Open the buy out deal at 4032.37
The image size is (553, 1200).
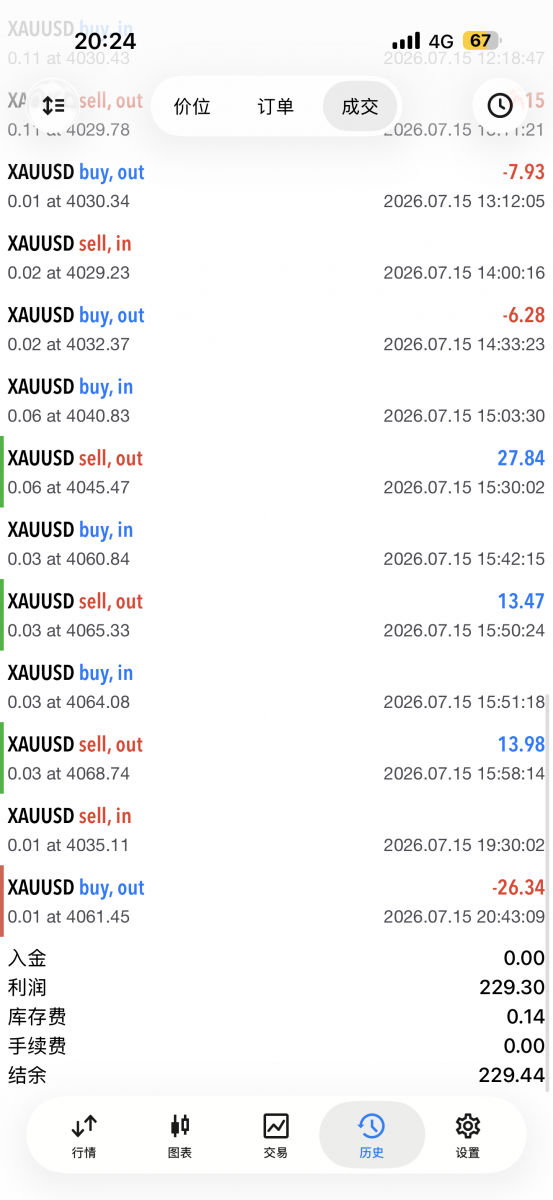click(276, 329)
